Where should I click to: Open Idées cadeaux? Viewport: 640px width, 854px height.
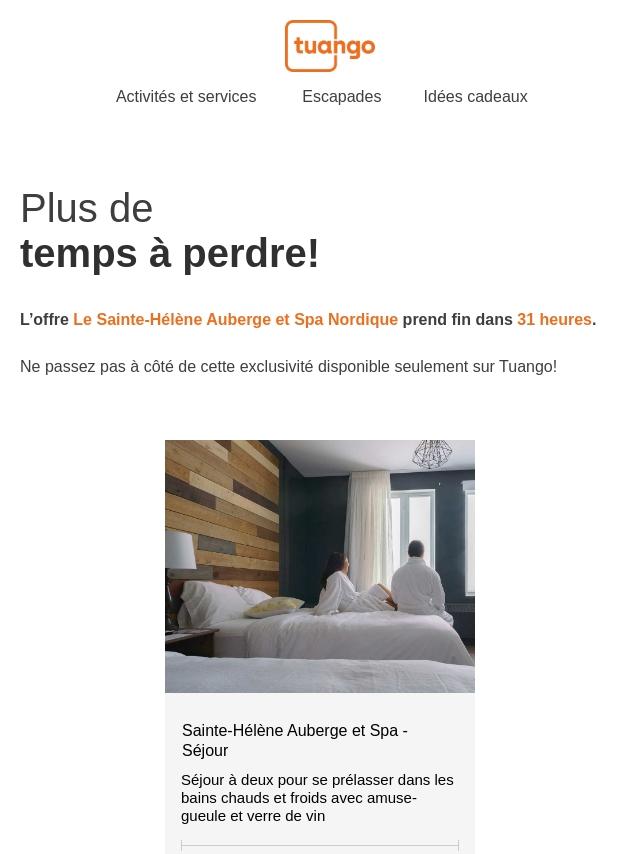475,97
